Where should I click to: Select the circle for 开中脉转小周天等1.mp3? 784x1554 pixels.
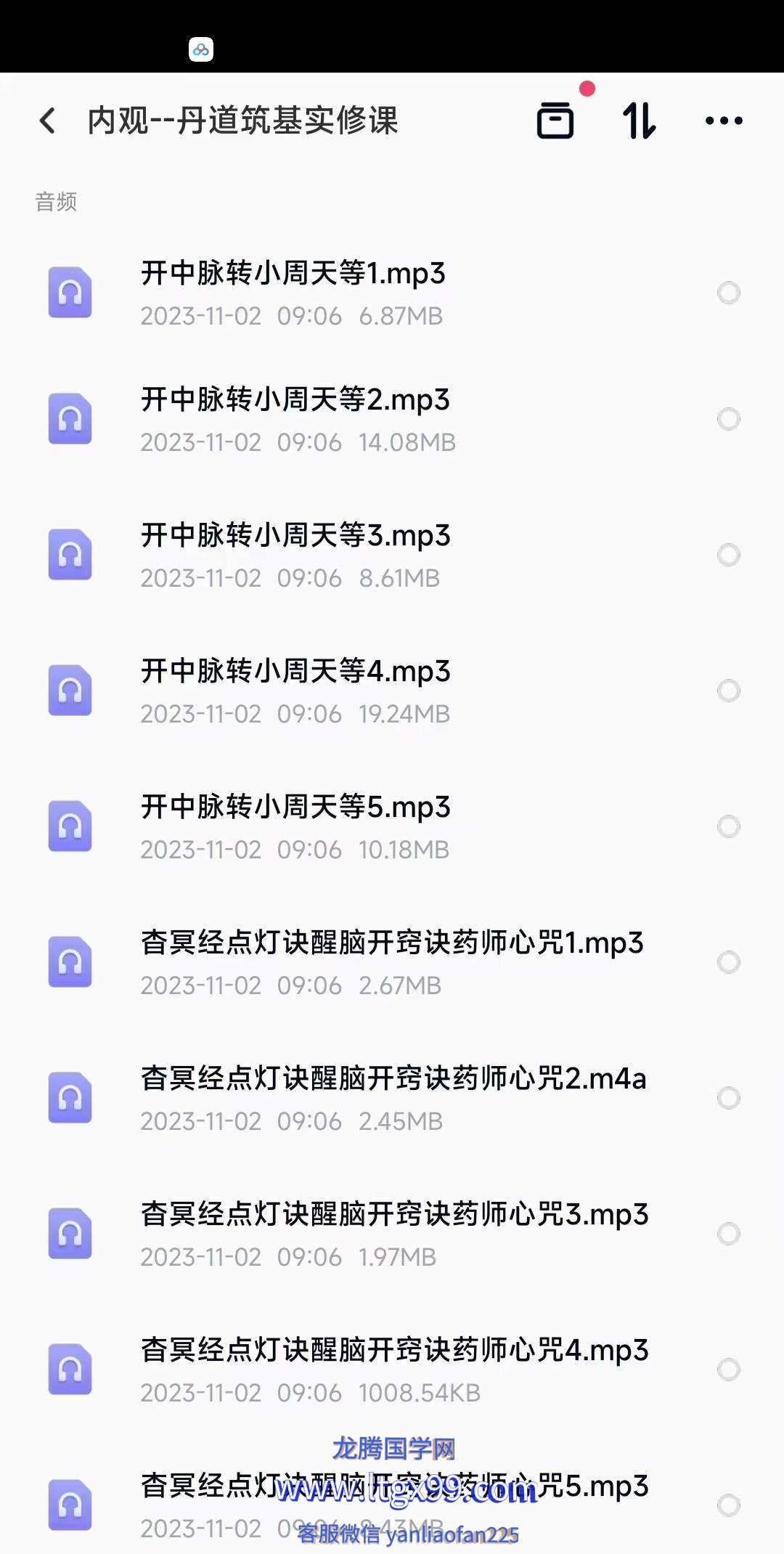(729, 293)
